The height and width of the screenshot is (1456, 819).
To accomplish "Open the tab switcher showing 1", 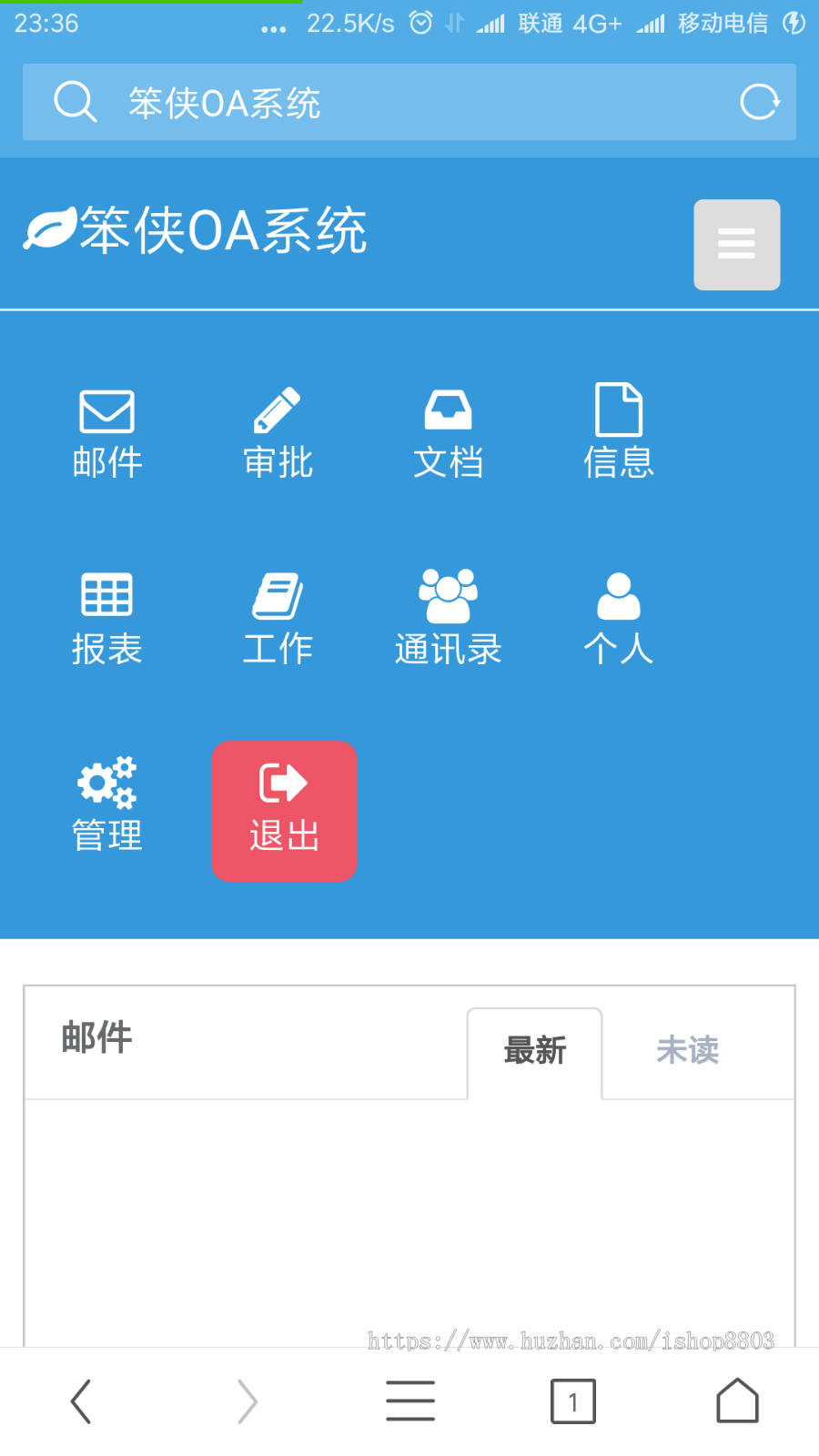I will click(573, 1402).
